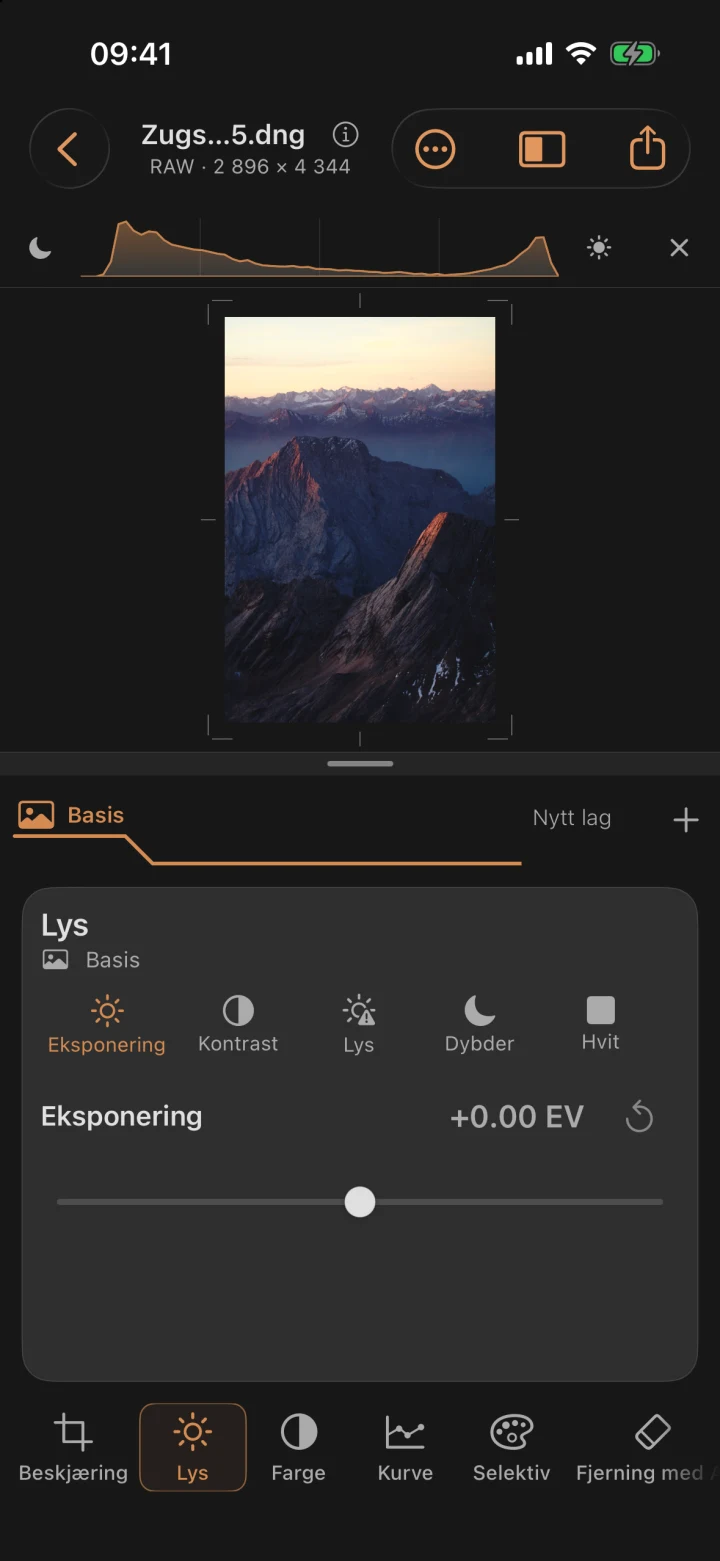Close the histogram panel
The height and width of the screenshot is (1561, 720).
click(679, 248)
